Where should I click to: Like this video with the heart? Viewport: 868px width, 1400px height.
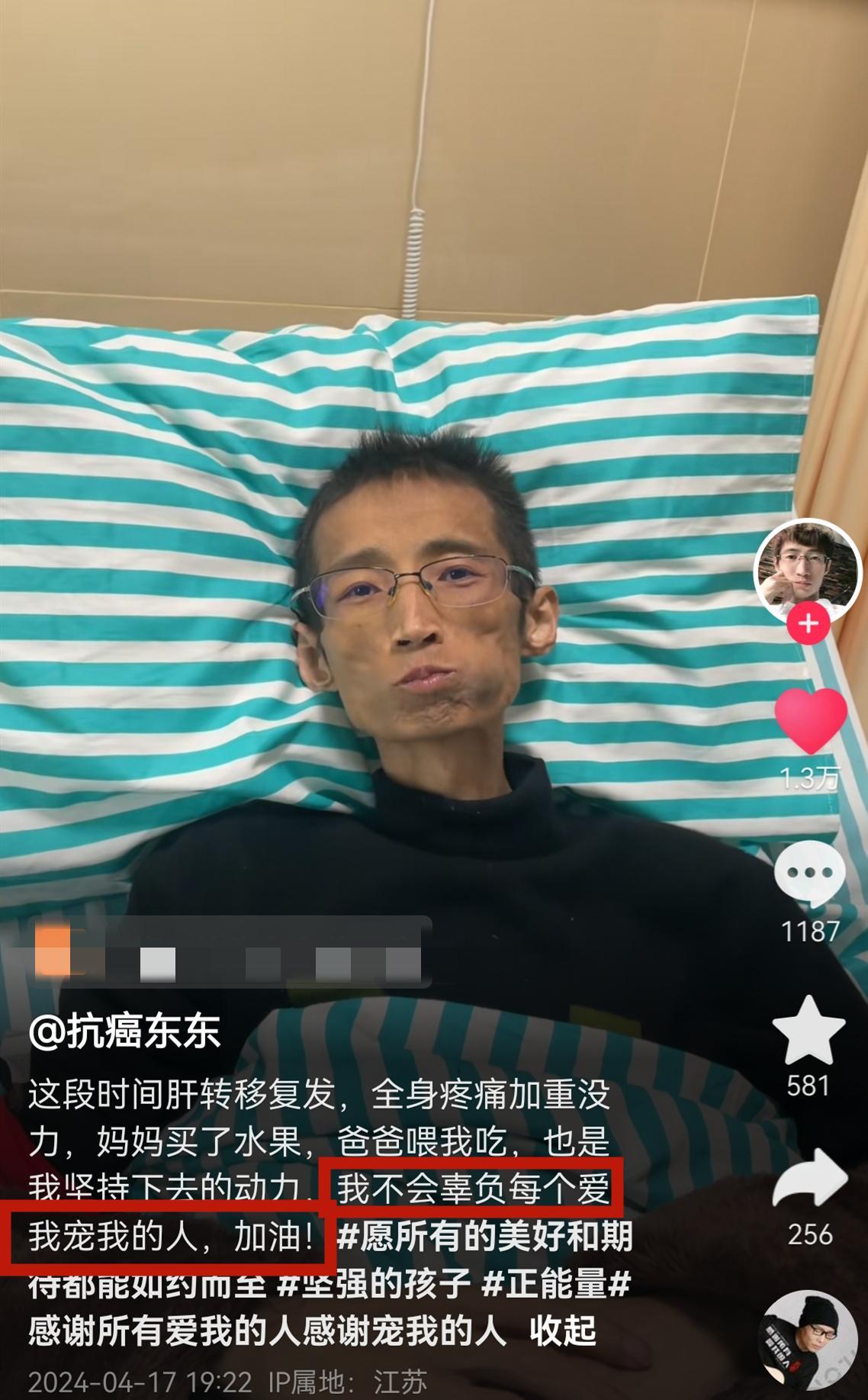[x=810, y=720]
